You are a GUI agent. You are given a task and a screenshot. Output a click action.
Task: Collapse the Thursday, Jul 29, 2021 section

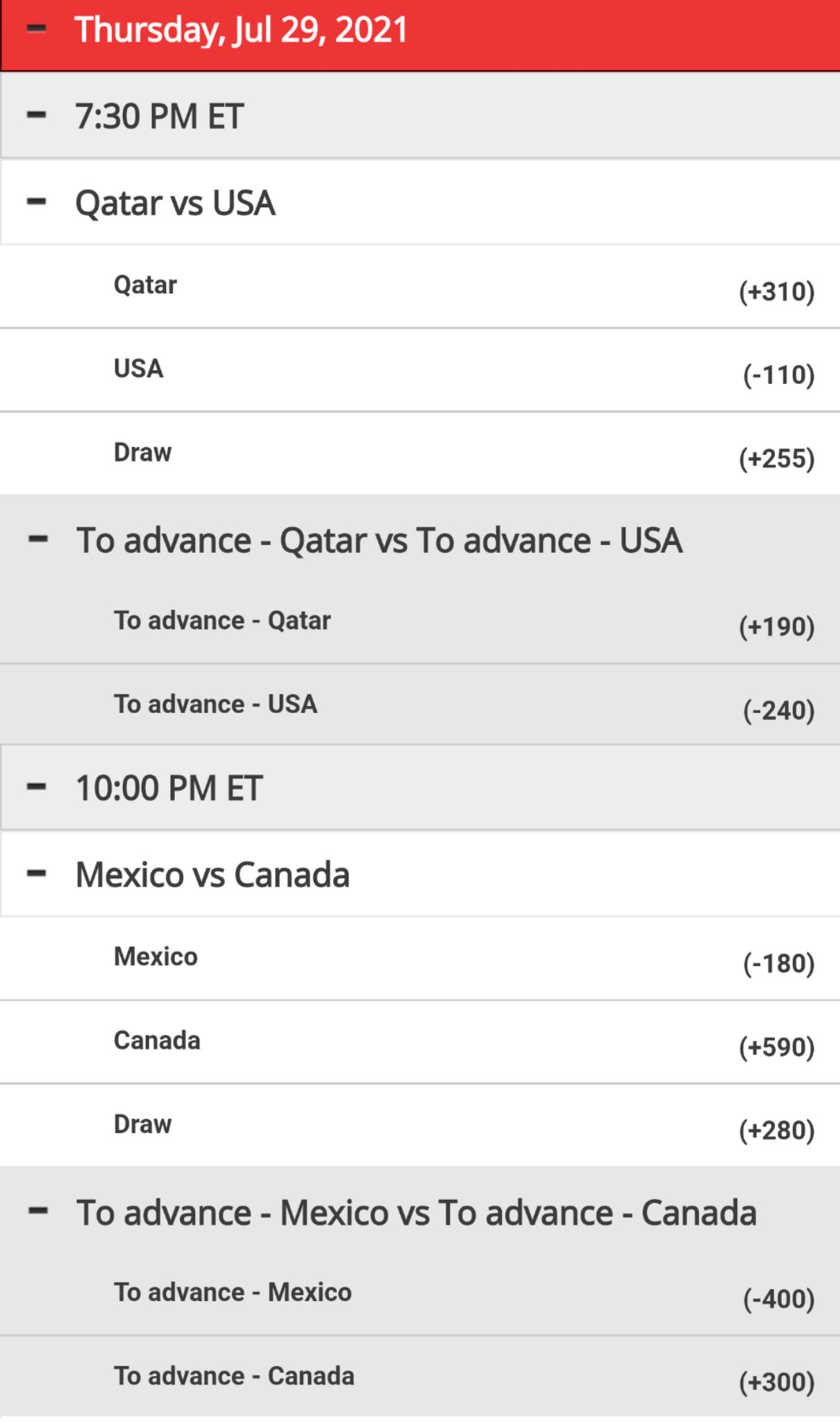click(x=36, y=29)
